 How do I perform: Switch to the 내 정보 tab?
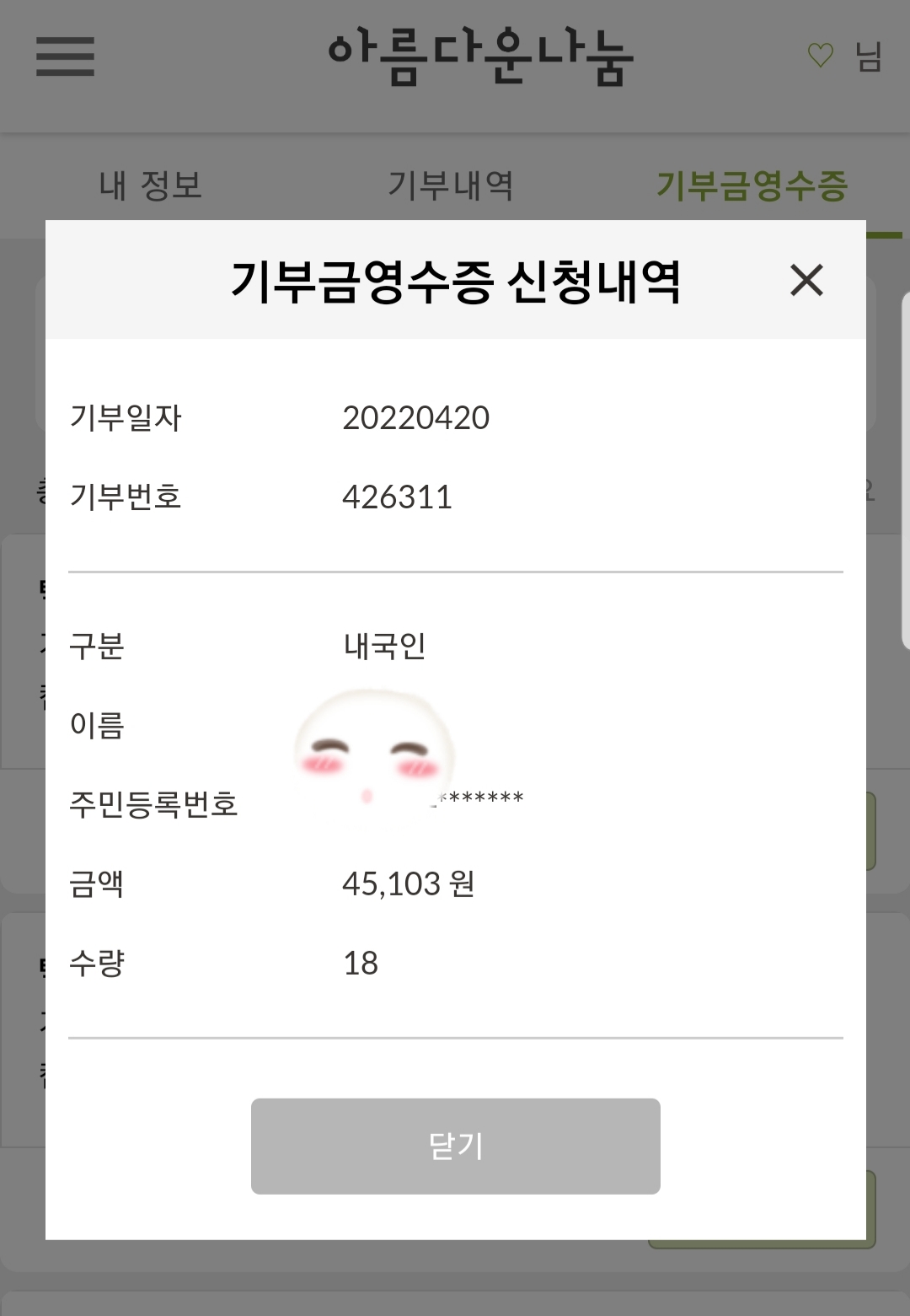pyautogui.click(x=151, y=185)
